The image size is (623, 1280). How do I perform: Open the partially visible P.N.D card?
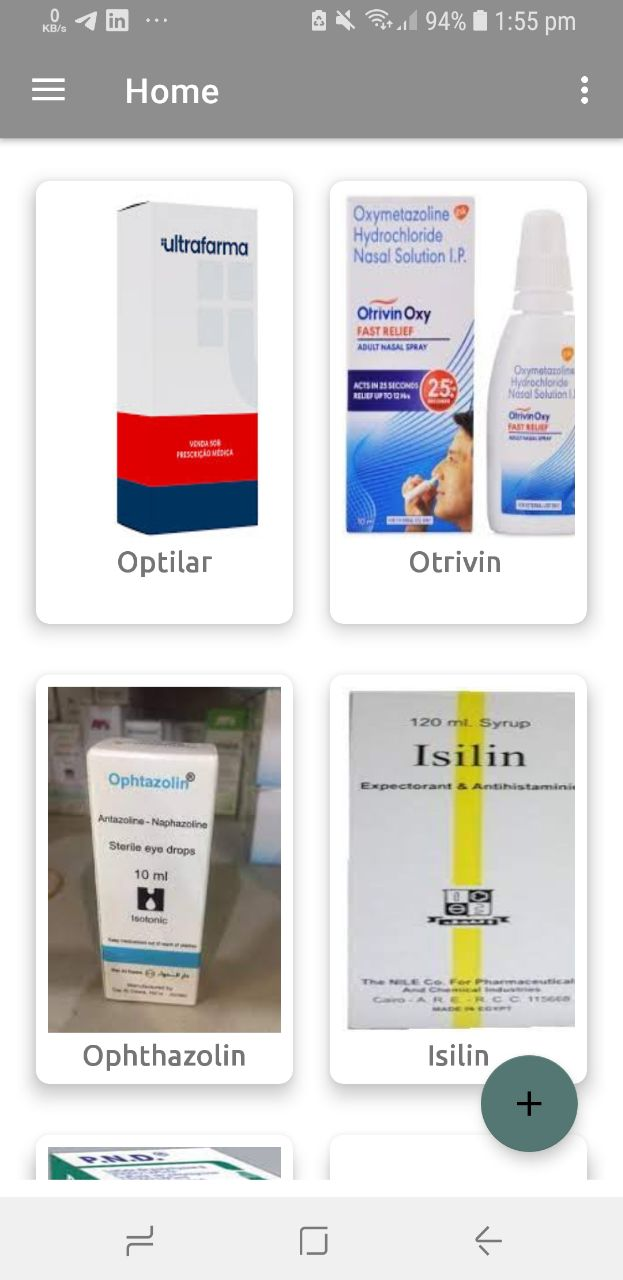click(164, 1160)
